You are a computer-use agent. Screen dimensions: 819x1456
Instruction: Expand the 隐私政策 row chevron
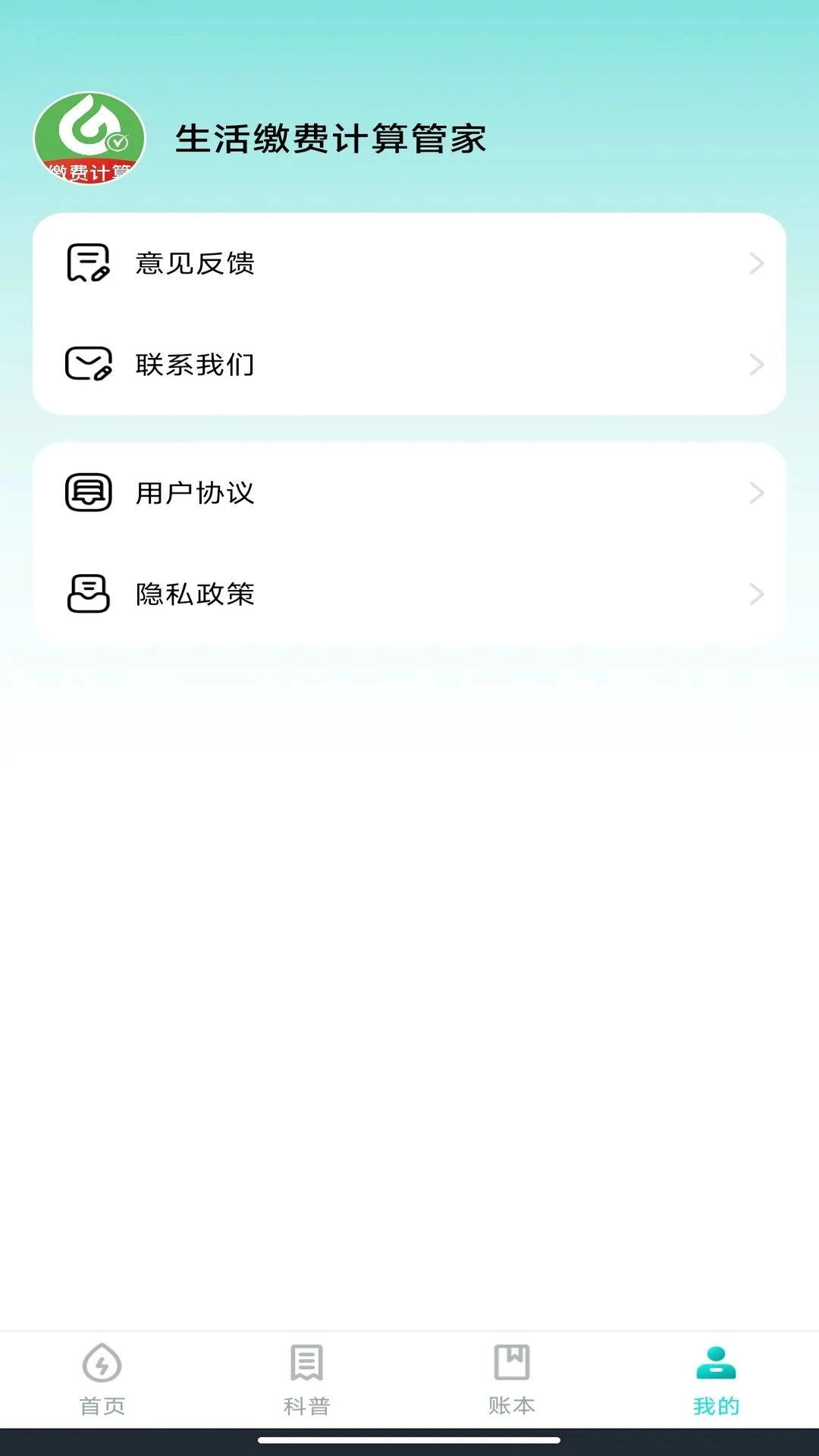[756, 595]
